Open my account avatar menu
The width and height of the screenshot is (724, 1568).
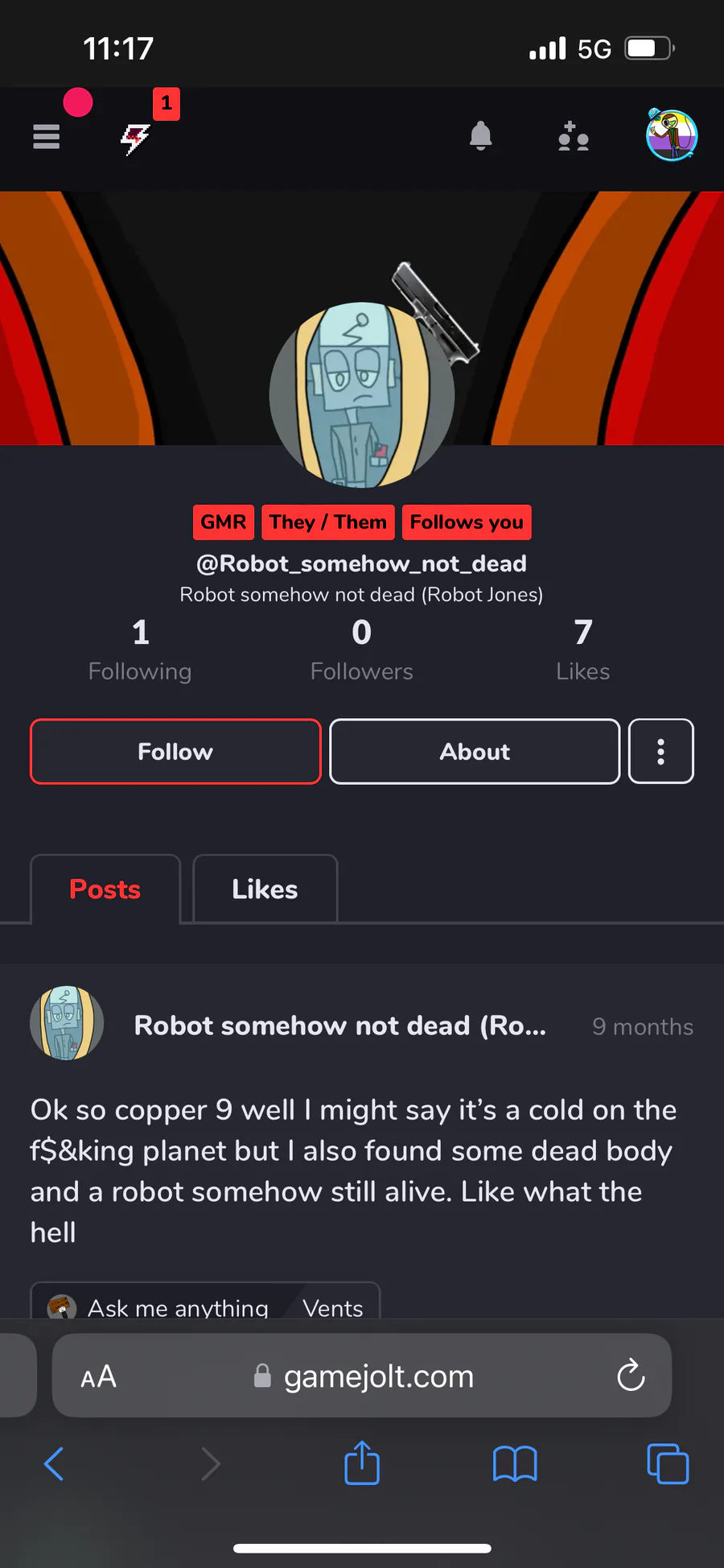tap(672, 135)
